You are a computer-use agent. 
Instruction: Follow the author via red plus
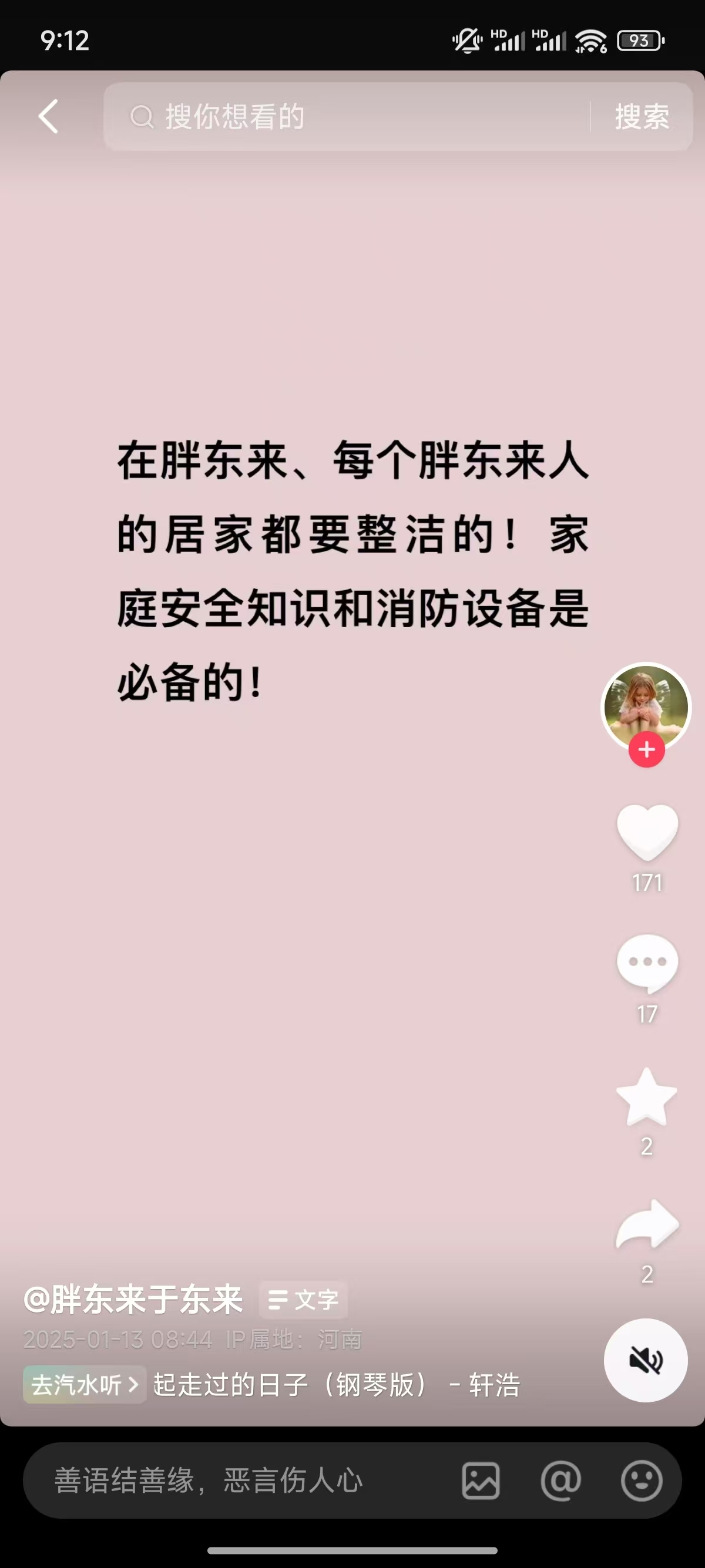click(647, 750)
